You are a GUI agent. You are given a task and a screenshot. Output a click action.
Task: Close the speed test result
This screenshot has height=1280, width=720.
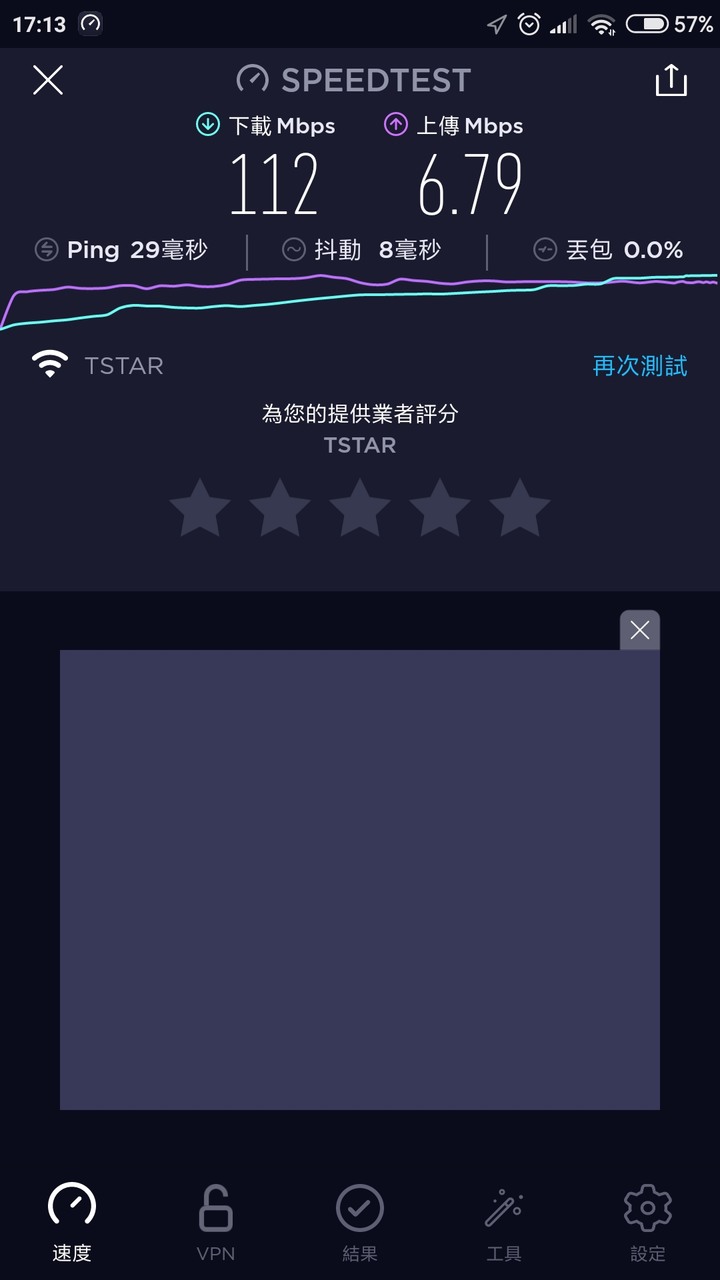pyautogui.click(x=48, y=80)
